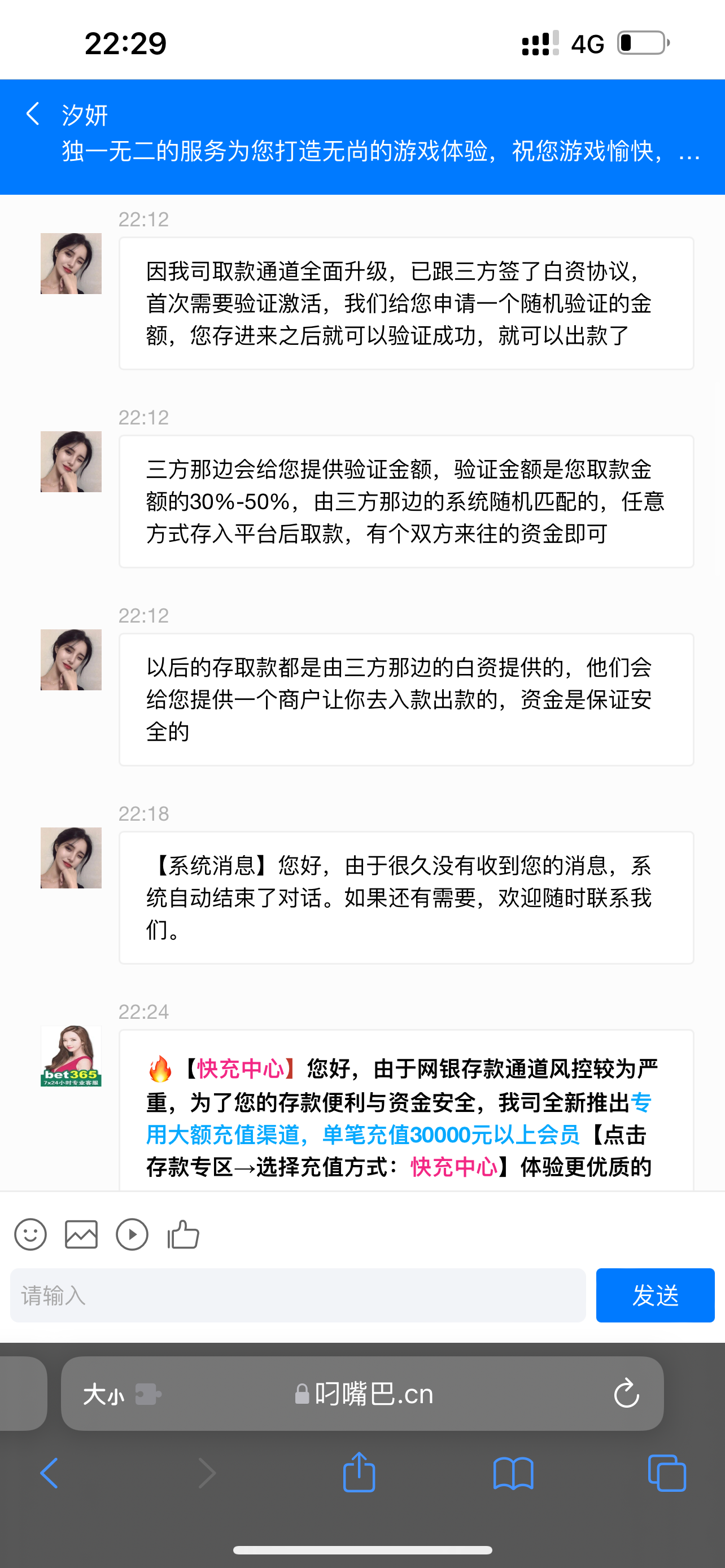Tap the bet365 customer service avatar
Viewport: 725px width, 1568px height.
click(71, 1055)
